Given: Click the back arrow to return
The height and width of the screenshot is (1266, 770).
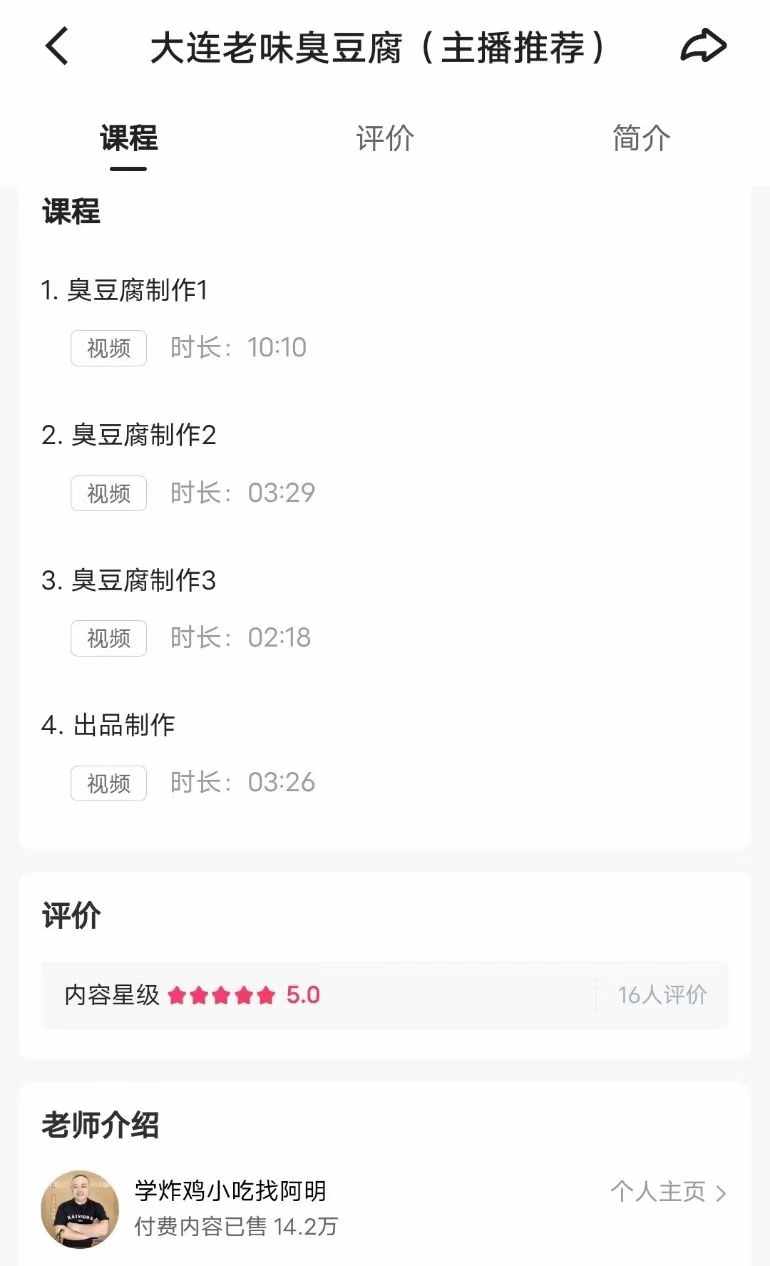Looking at the screenshot, I should tap(55, 46).
